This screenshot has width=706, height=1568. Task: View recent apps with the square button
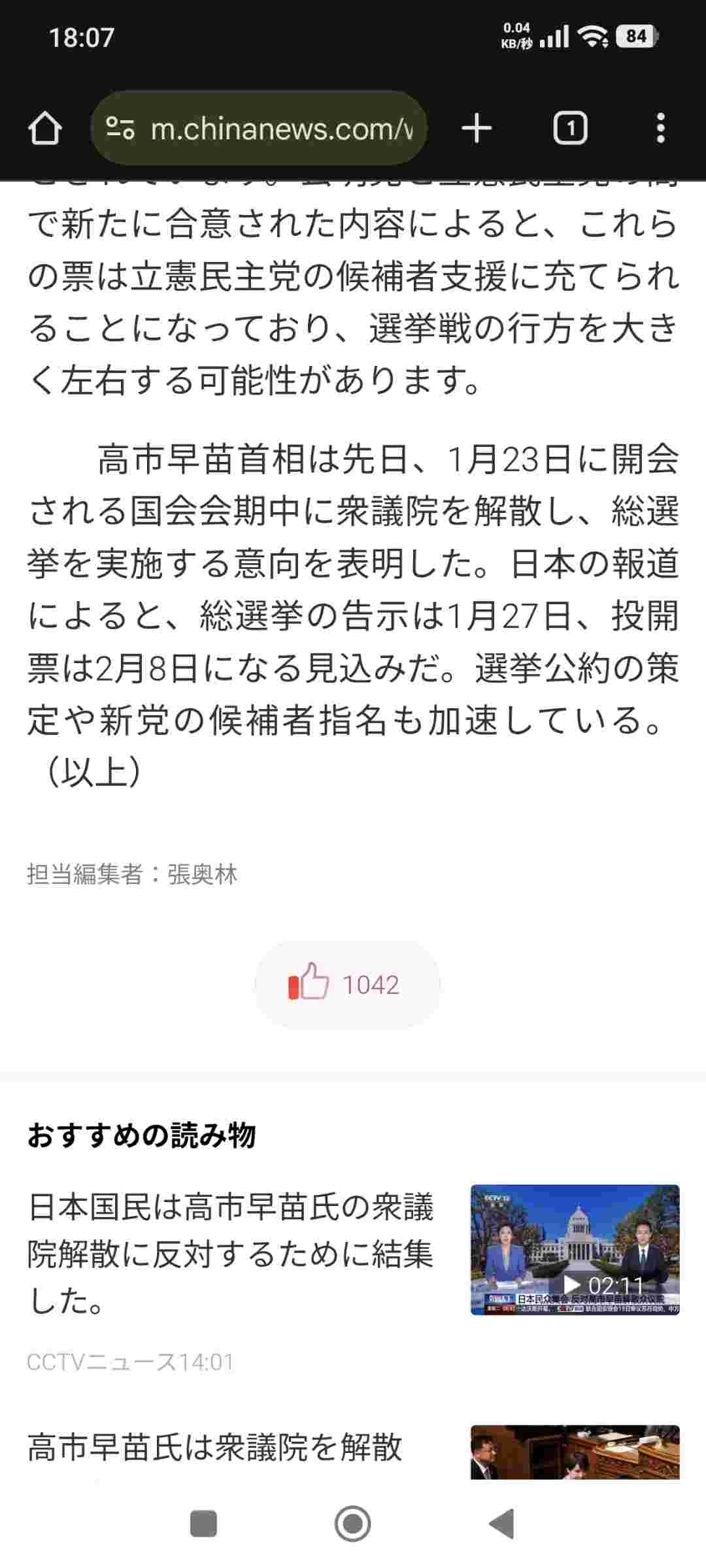point(203,1524)
